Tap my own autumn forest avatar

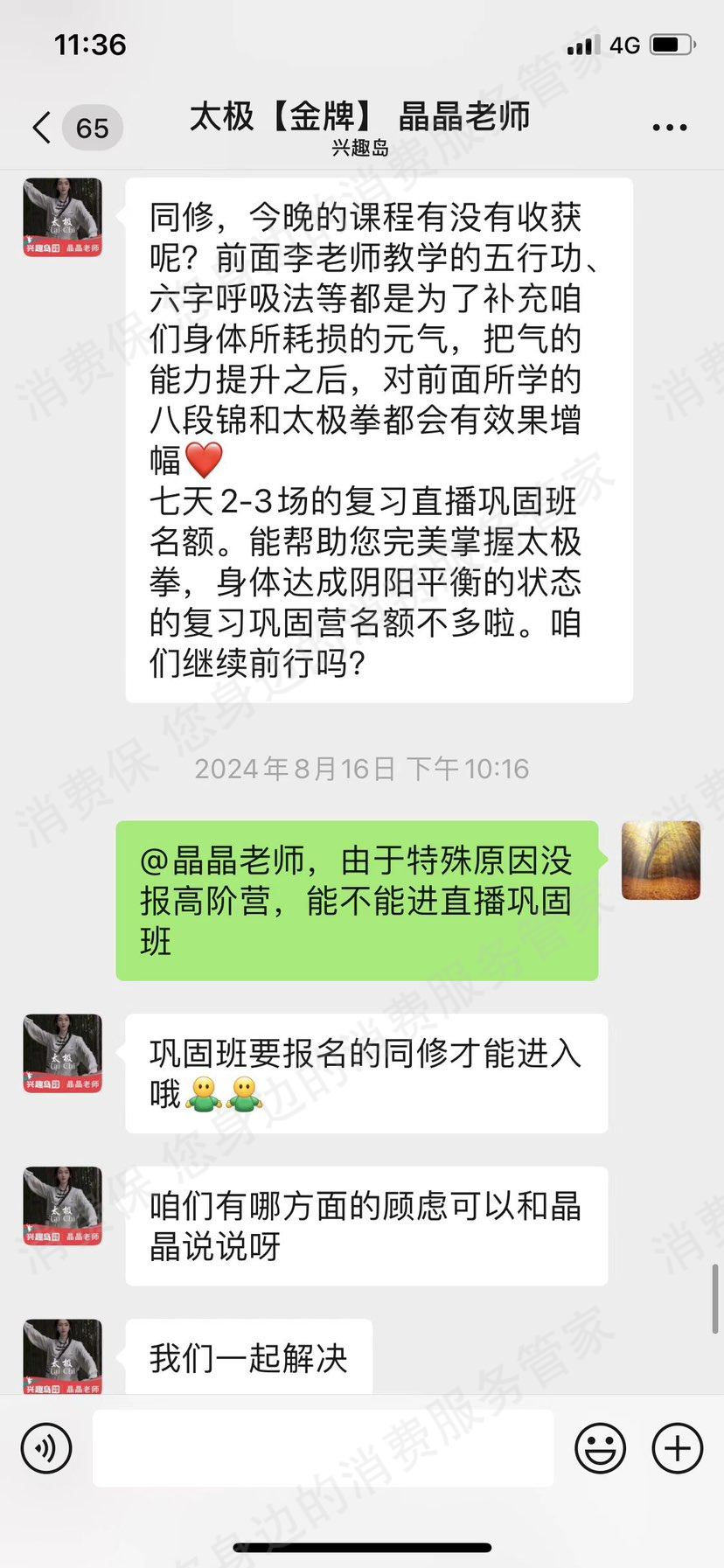coord(661,861)
